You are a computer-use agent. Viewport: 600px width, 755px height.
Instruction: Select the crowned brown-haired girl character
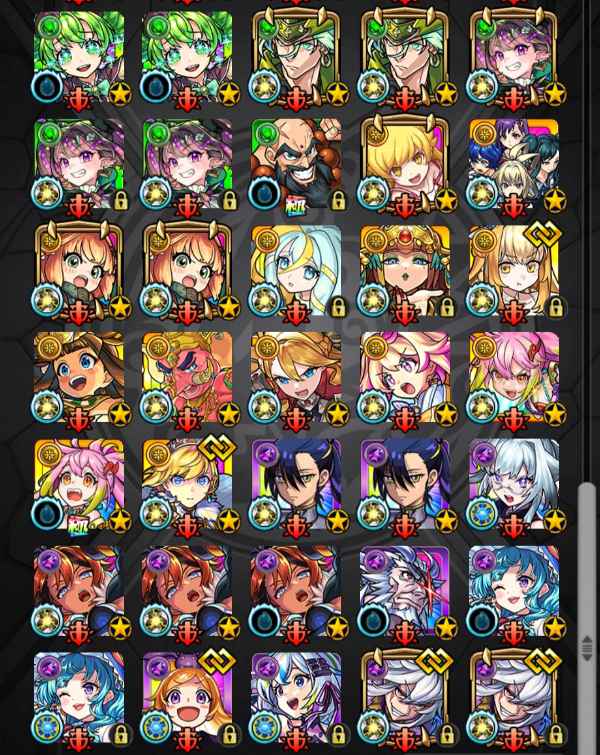(x=404, y=271)
